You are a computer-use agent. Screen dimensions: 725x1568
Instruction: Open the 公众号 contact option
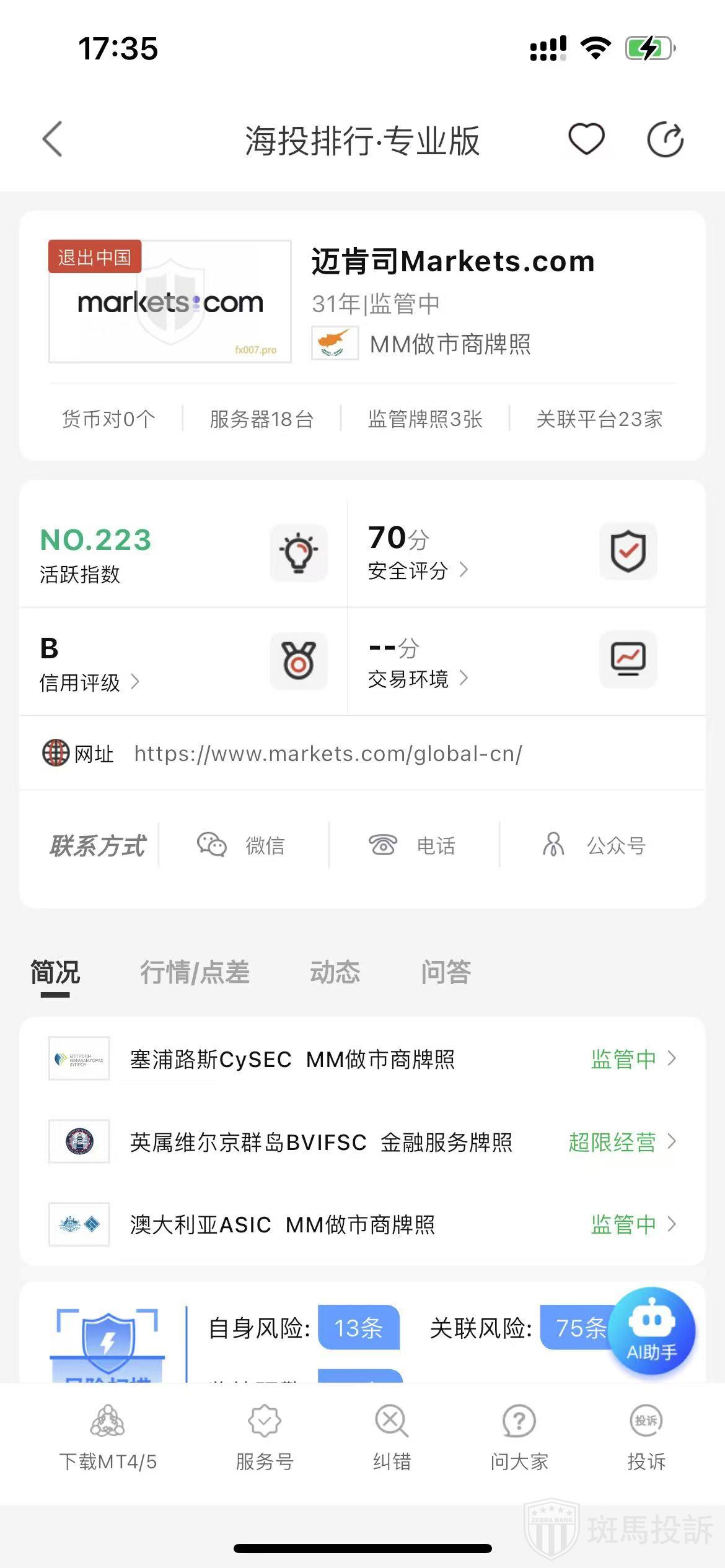click(595, 845)
